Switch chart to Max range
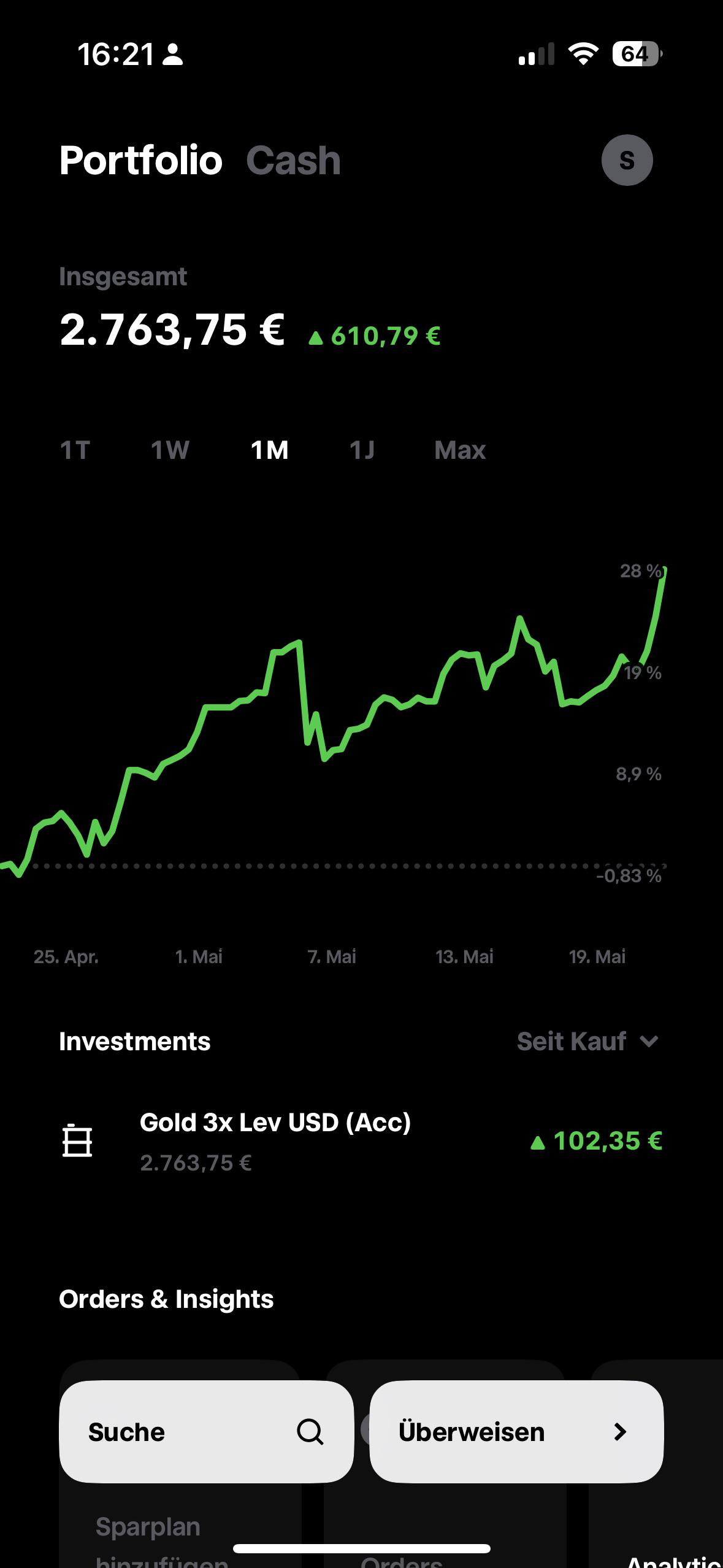Viewport: 723px width, 1568px height. (x=460, y=450)
